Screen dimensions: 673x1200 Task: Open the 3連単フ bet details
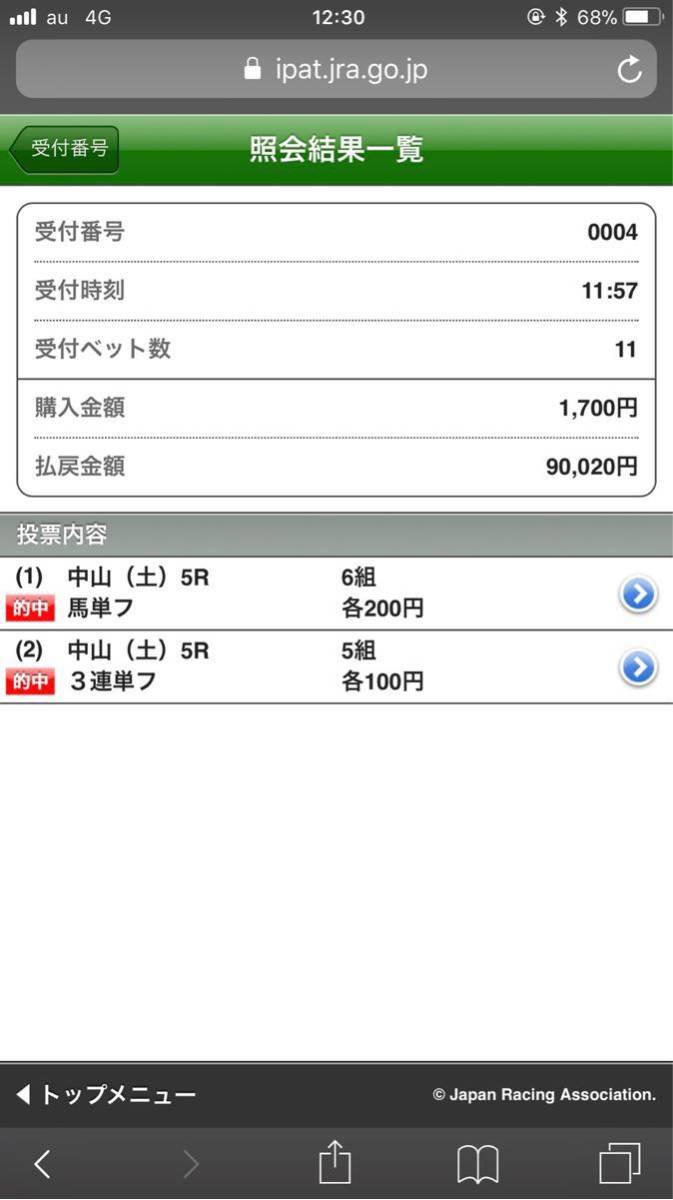pyautogui.click(x=637, y=668)
